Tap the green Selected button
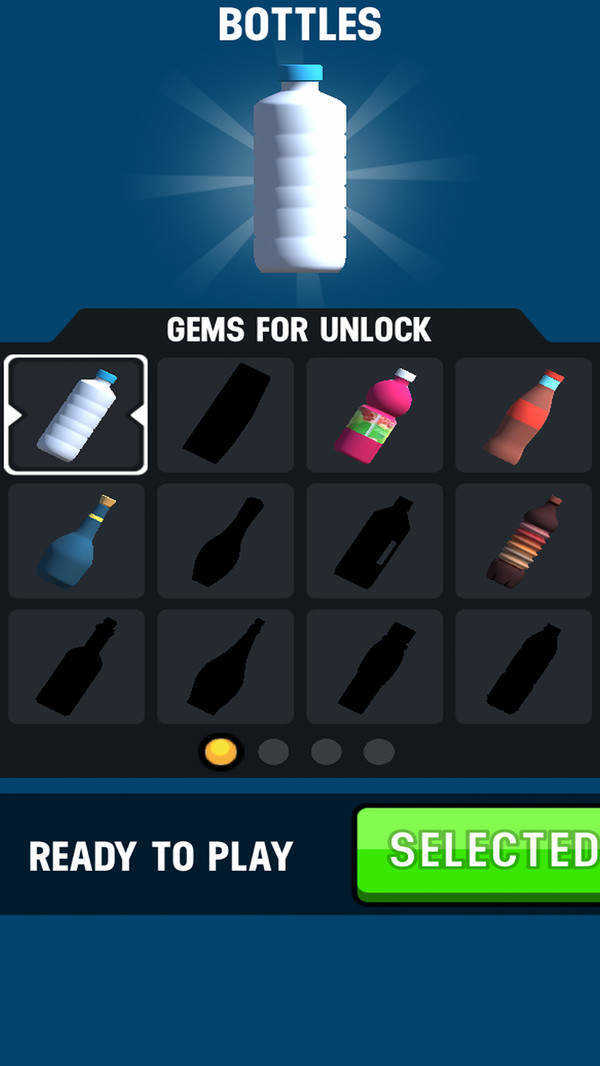Viewport: 600px width, 1066px height. (x=480, y=852)
